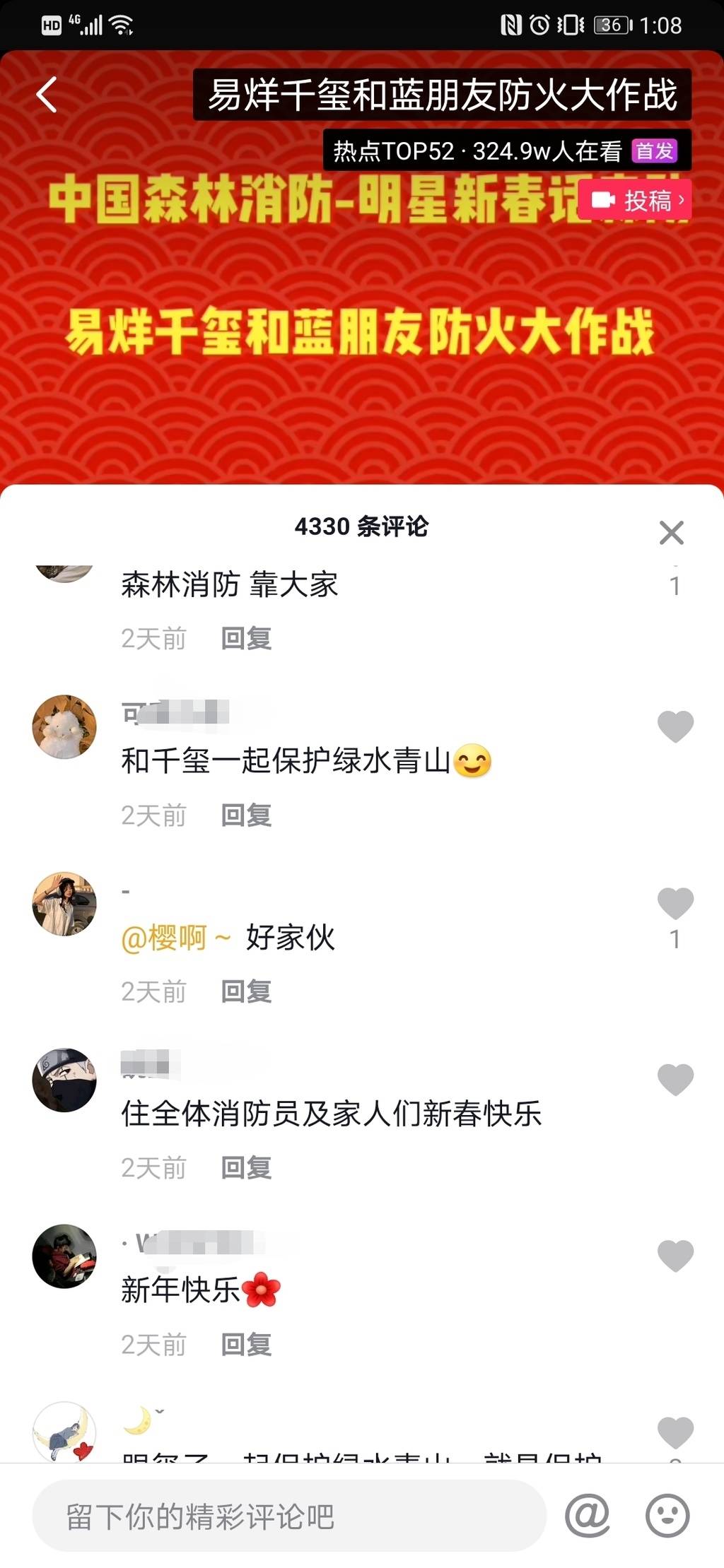Like the 新年快乐 comment

click(675, 1256)
